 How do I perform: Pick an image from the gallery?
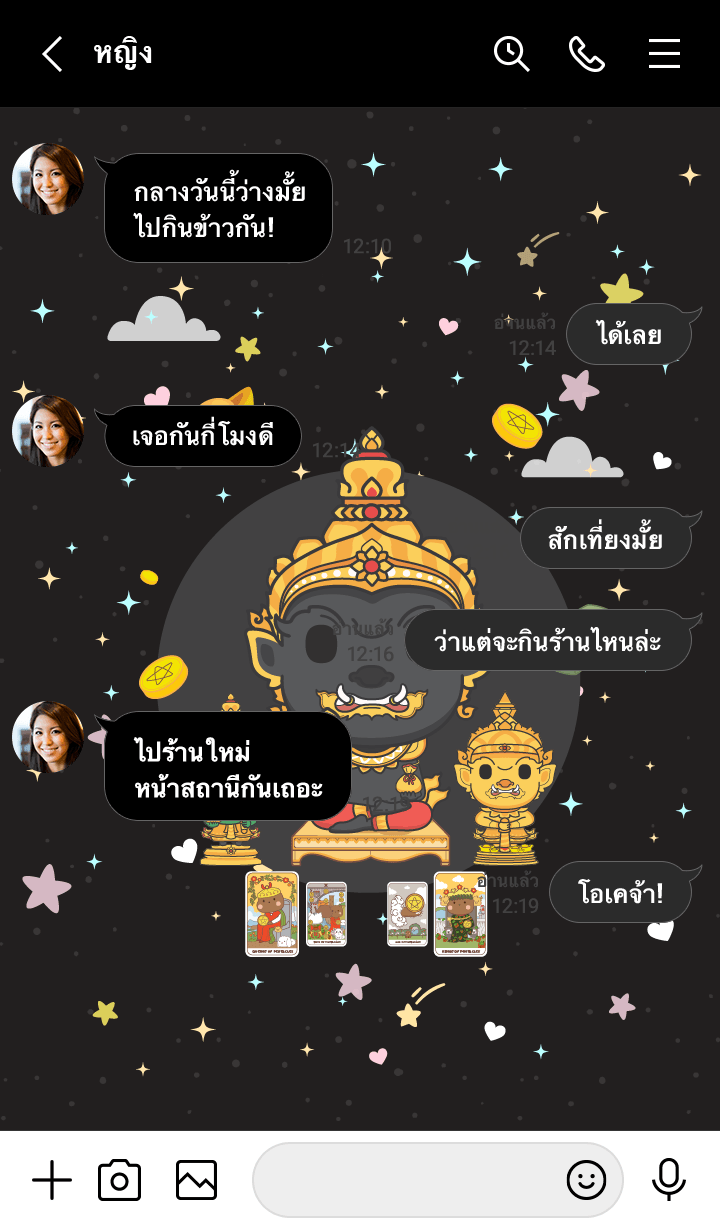pyautogui.click(x=196, y=1181)
